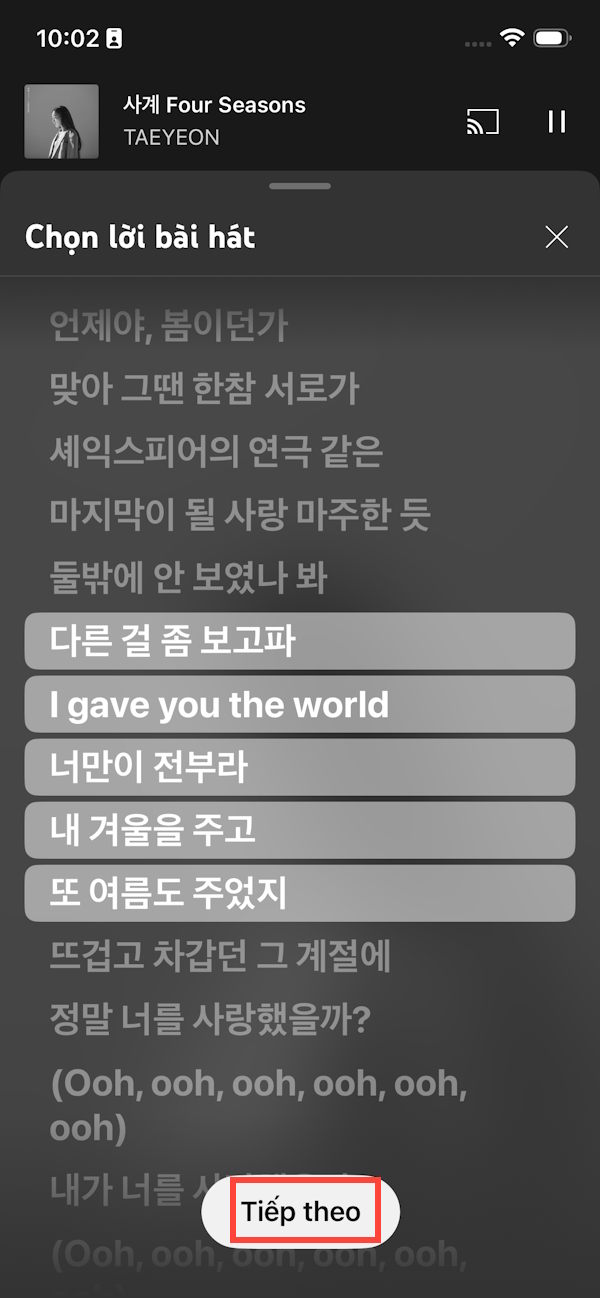Screen dimensions: 600x1298
Task: Select the lyric '마지막이 될 사랑 마주한 듯'
Action: click(239, 515)
